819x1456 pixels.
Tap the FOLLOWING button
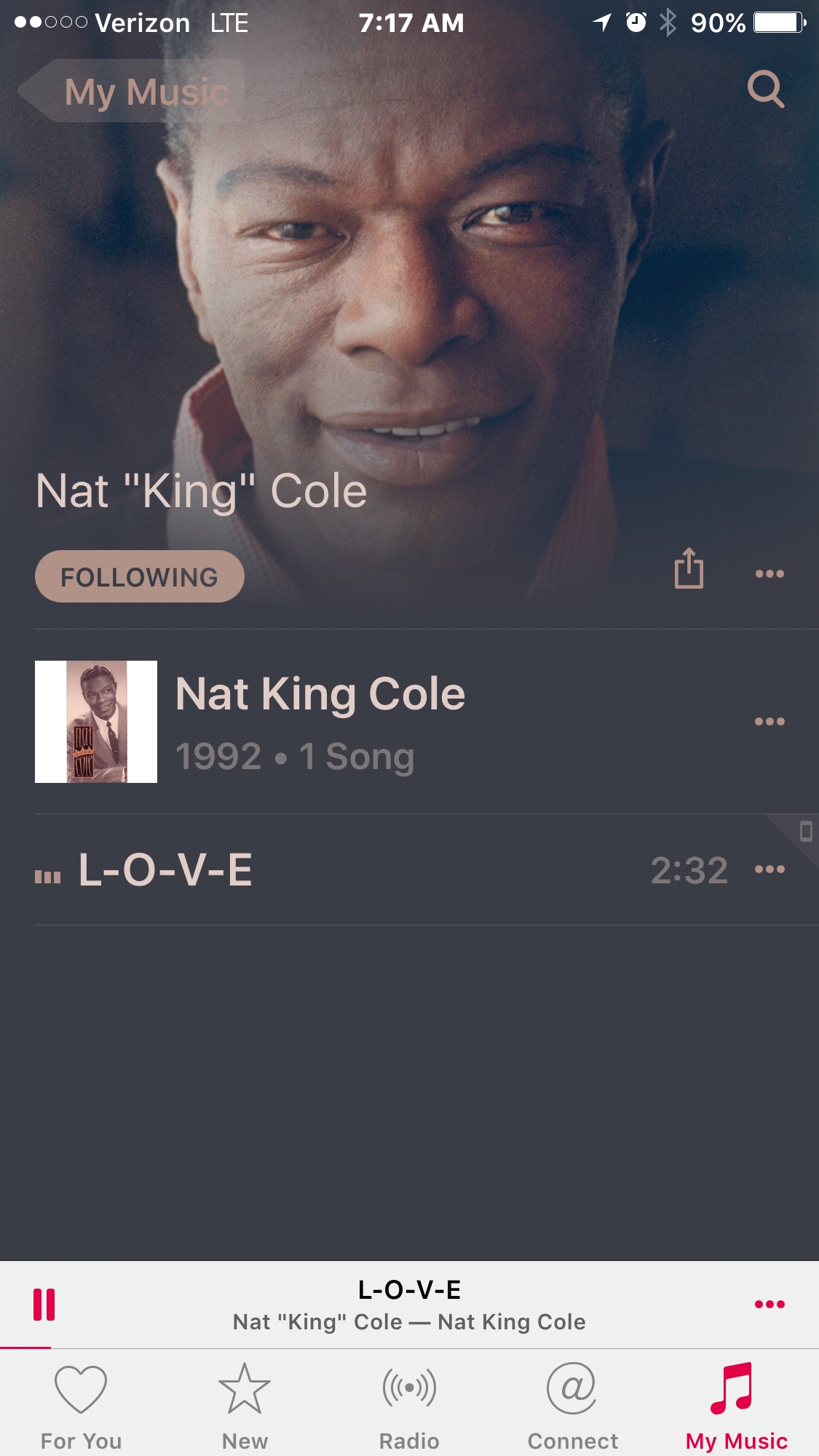click(139, 577)
